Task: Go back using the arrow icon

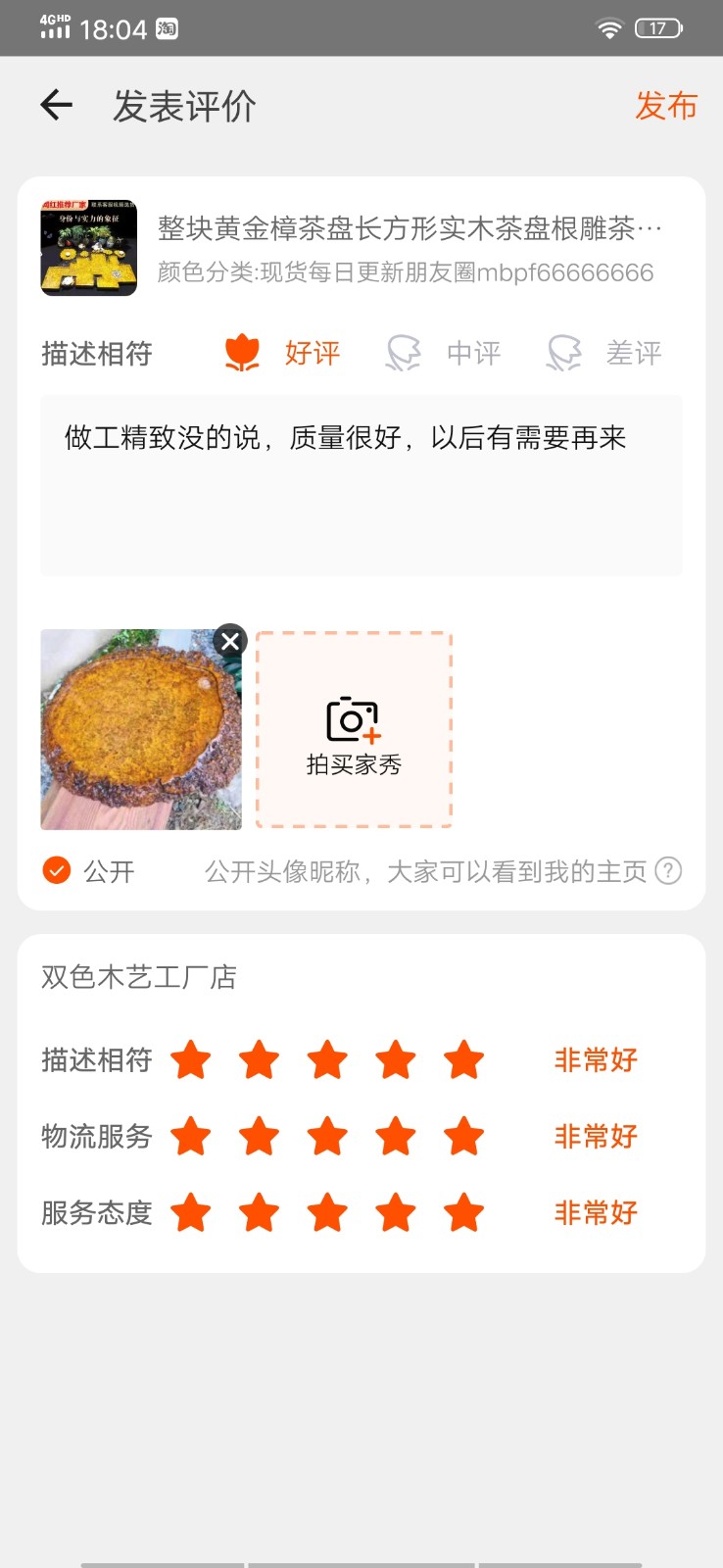Action: click(57, 105)
